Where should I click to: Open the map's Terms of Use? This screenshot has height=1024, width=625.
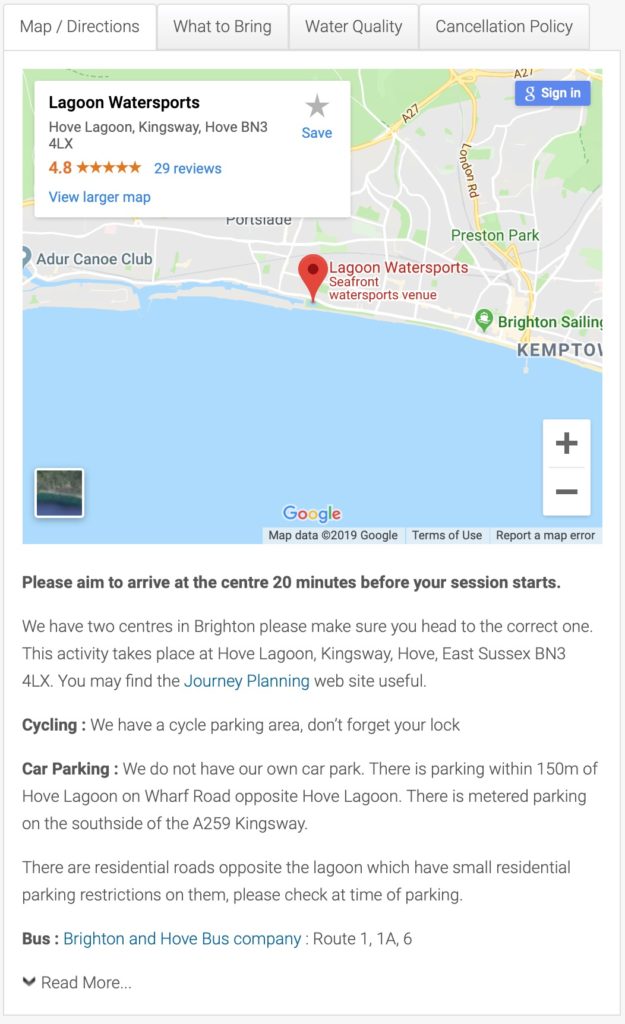447,535
